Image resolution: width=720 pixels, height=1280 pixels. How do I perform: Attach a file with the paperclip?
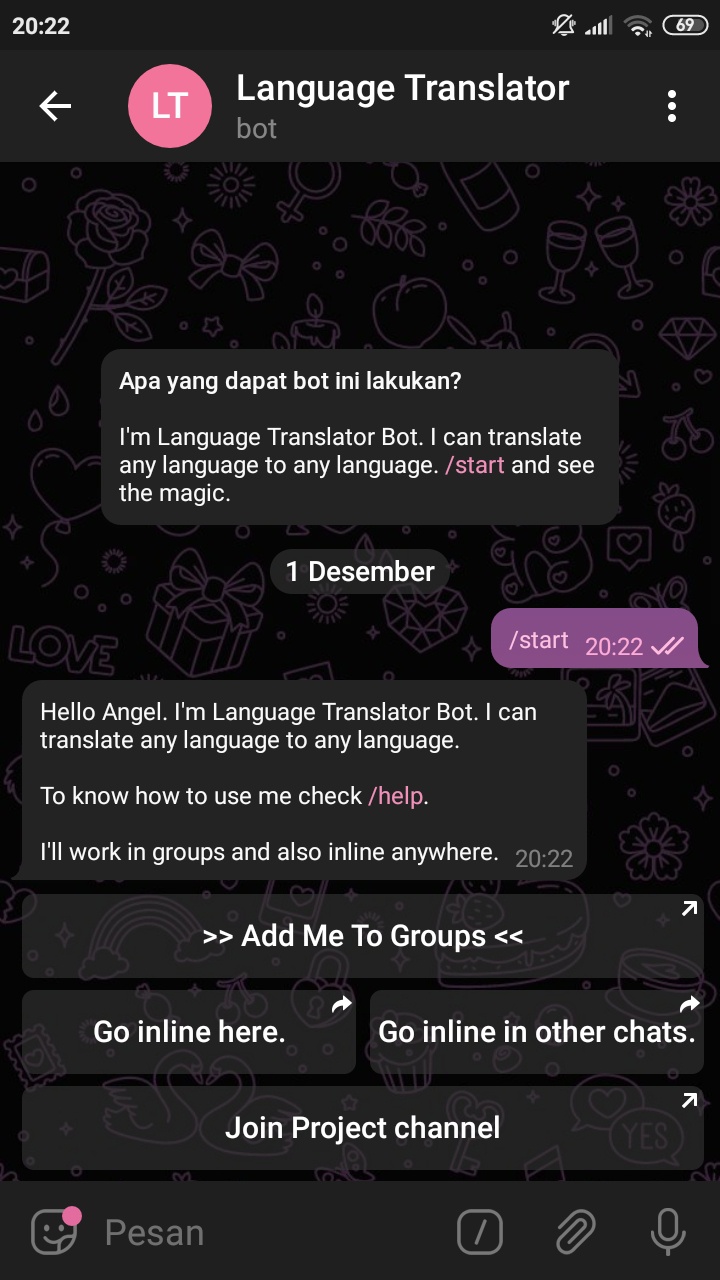tap(576, 1232)
